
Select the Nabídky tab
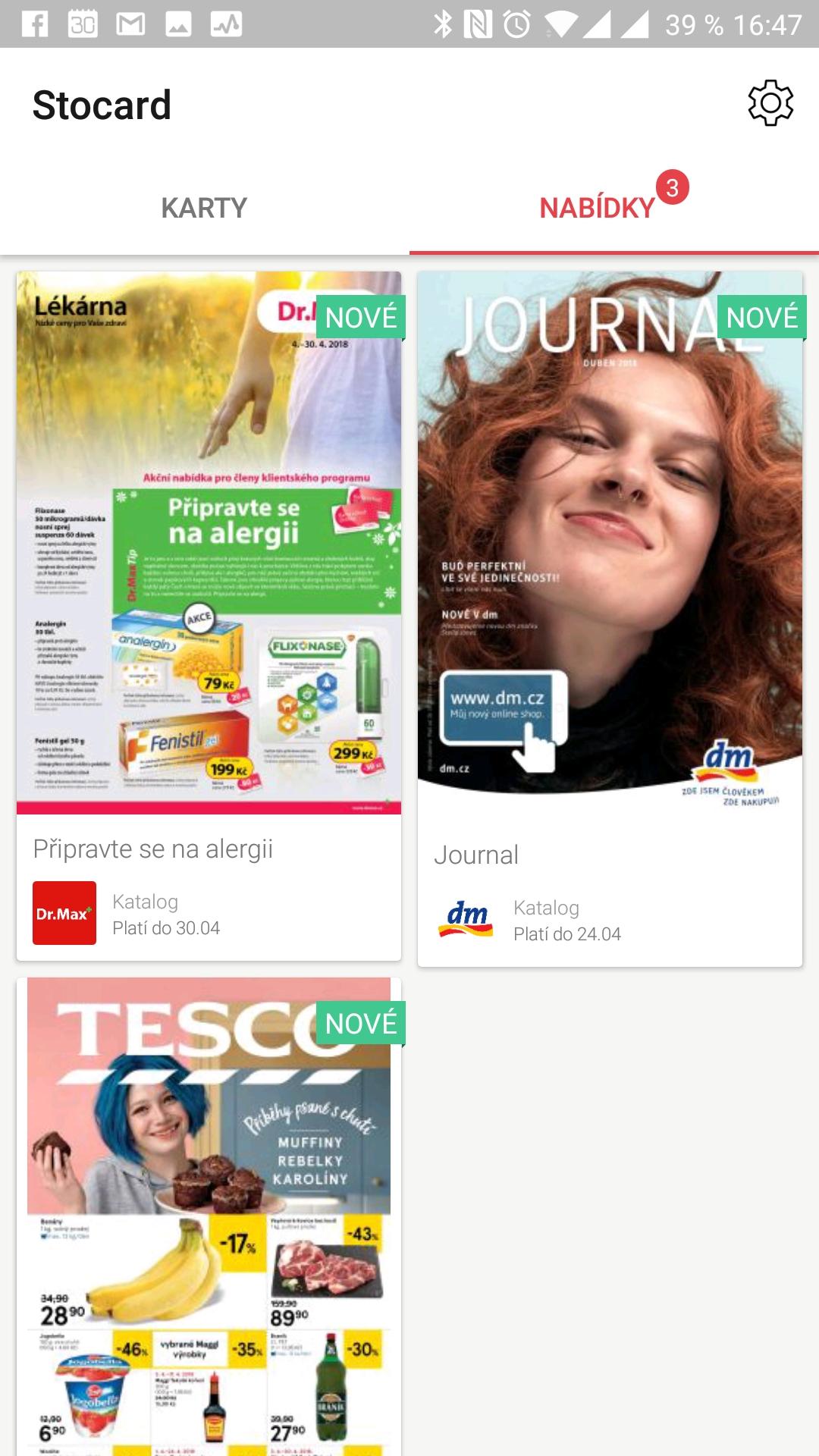(x=614, y=208)
